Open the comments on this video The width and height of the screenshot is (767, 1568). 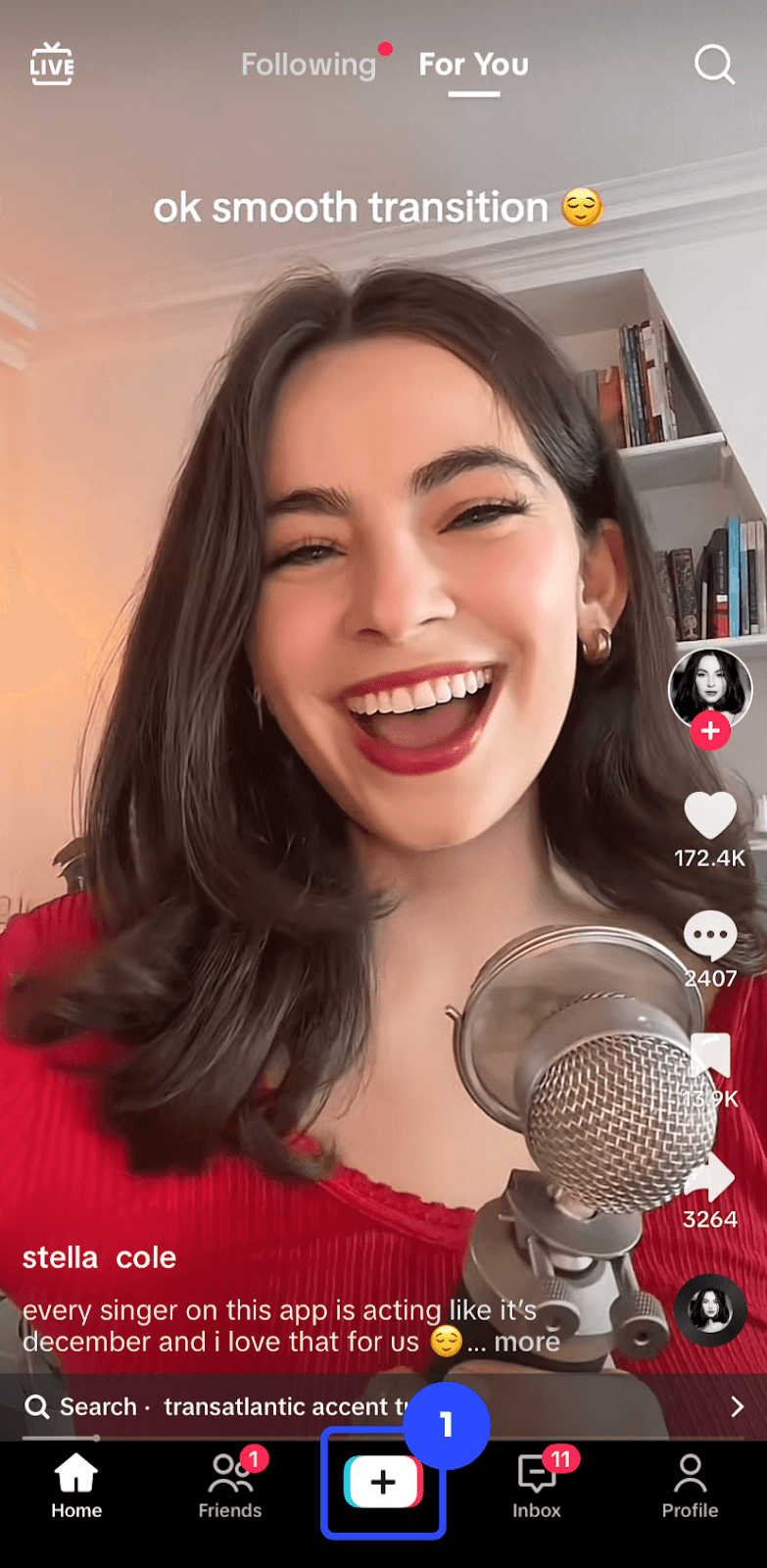tap(710, 936)
